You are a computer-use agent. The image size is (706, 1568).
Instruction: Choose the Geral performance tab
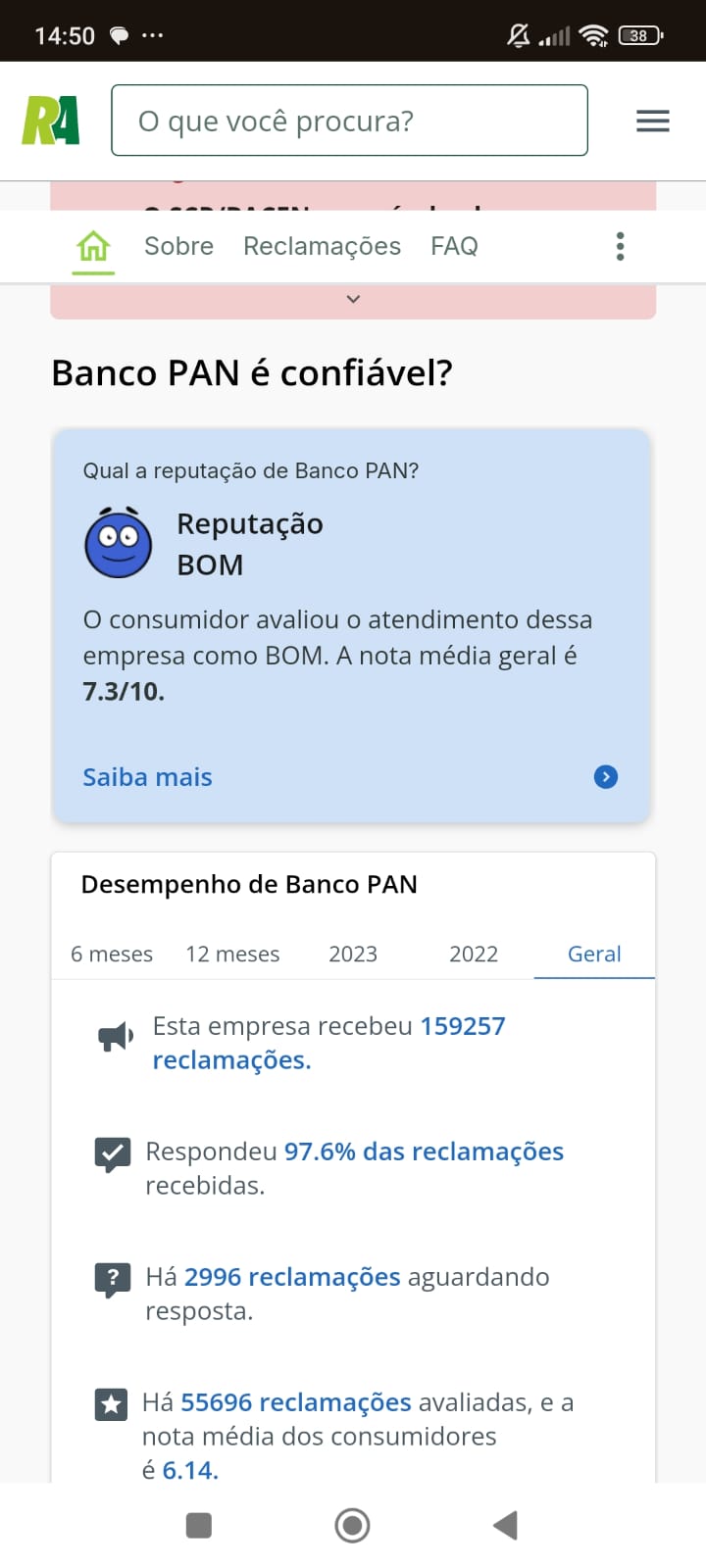[x=594, y=954]
